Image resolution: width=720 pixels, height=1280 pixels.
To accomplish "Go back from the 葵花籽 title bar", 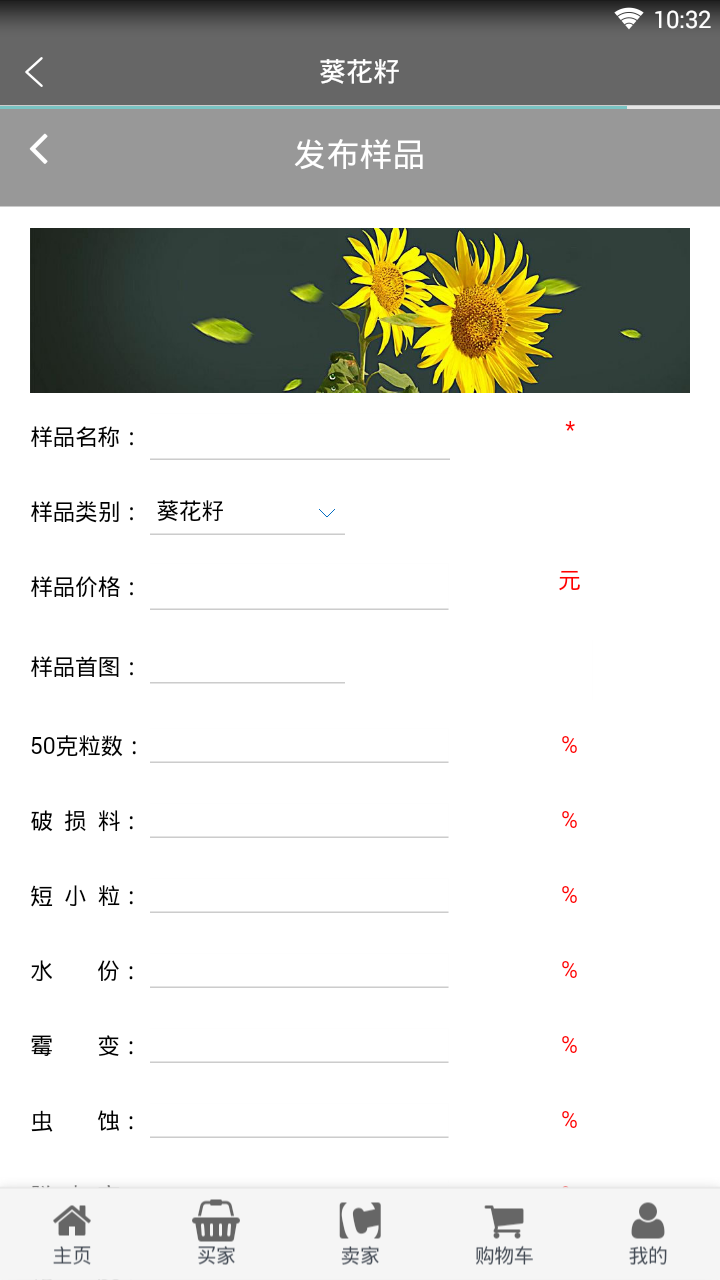I will coord(35,72).
